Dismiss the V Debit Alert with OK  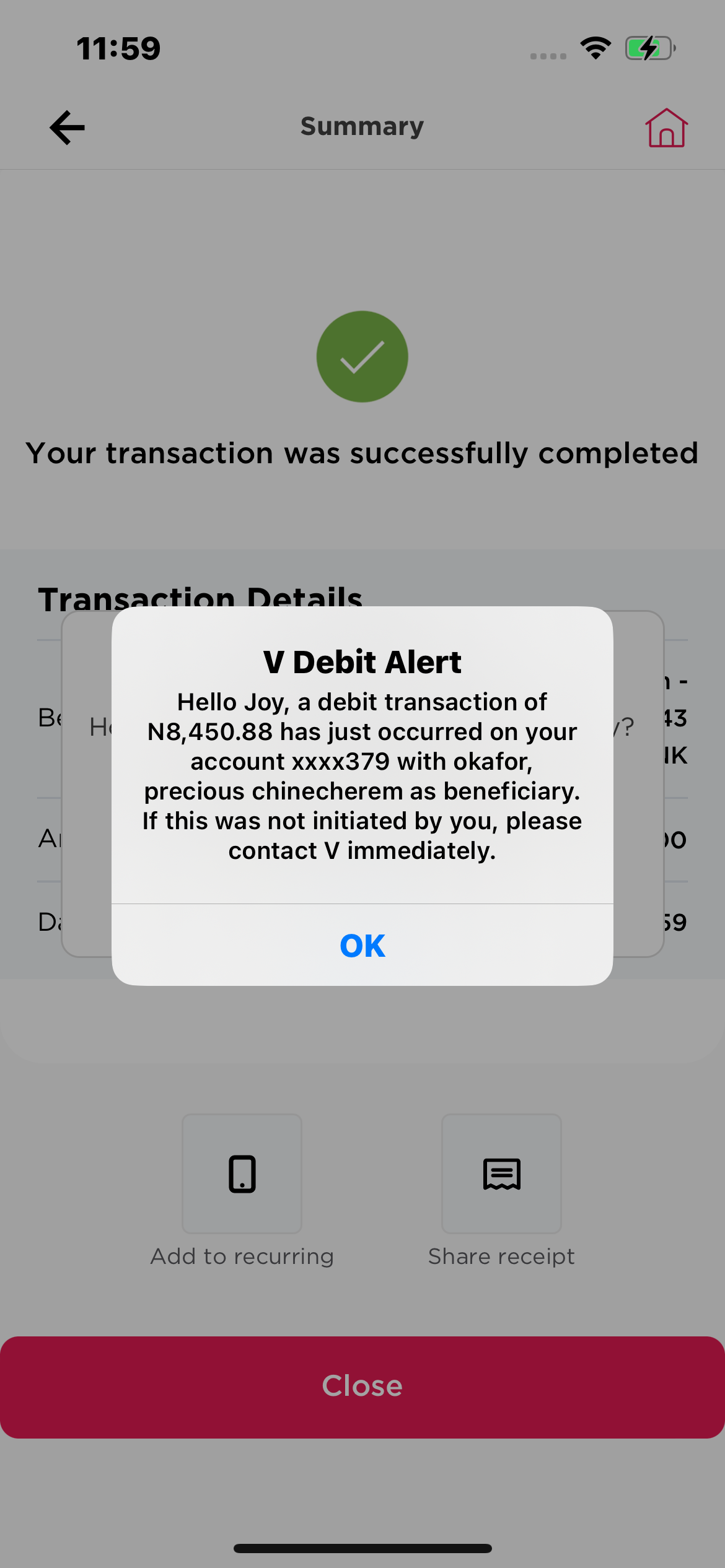pyautogui.click(x=362, y=945)
